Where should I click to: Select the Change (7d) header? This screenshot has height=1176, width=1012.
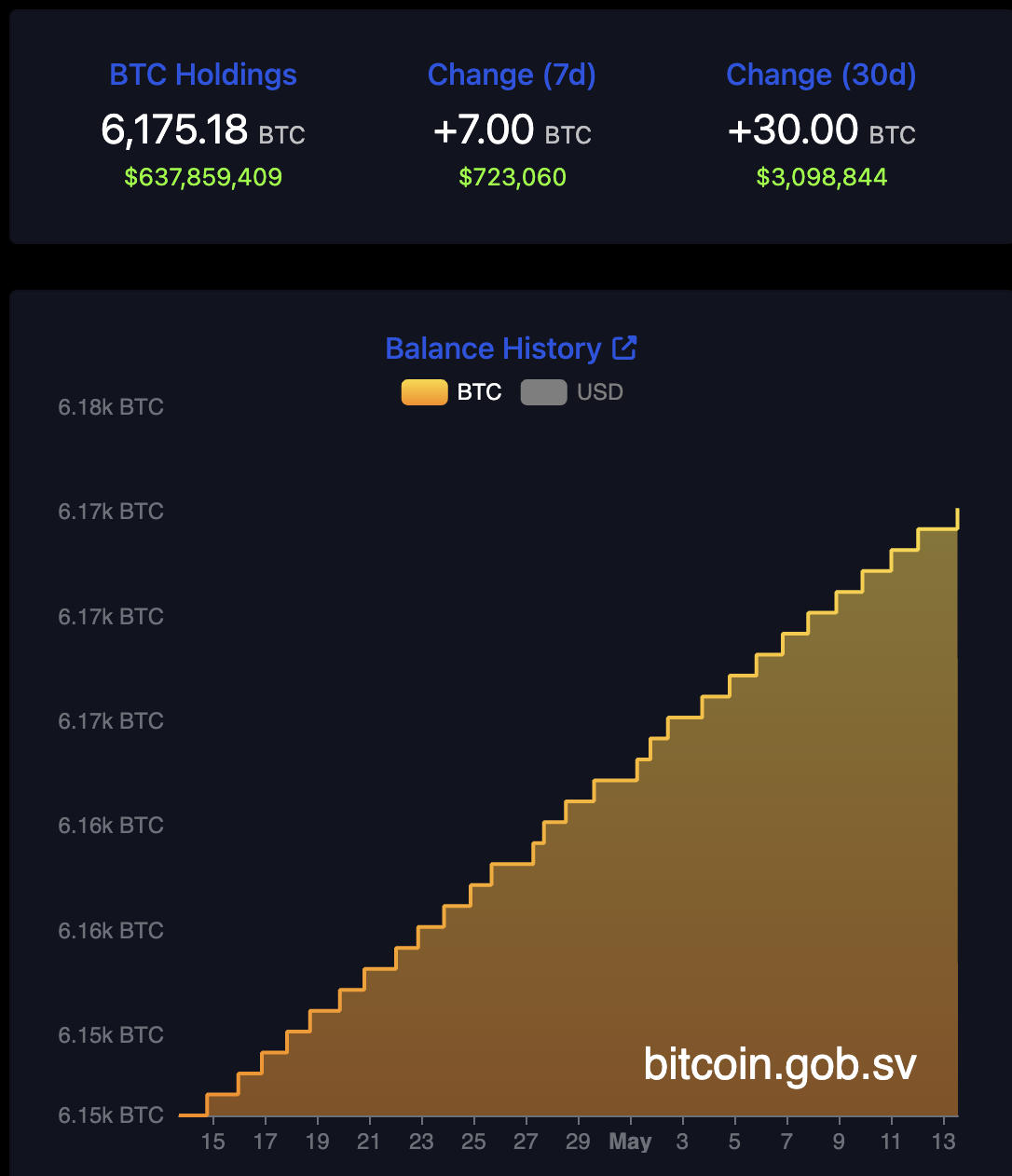512,75
